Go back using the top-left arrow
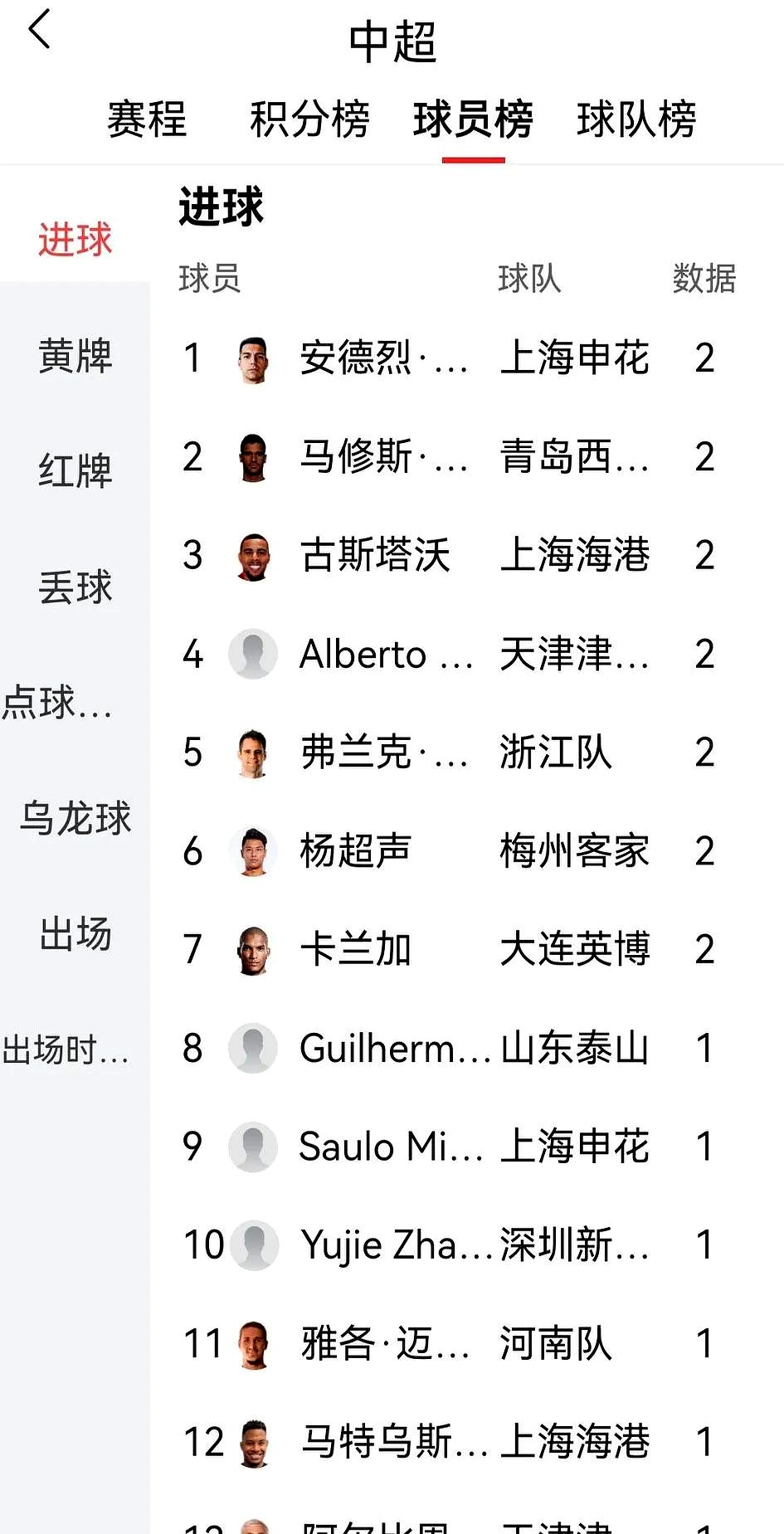 (40, 31)
